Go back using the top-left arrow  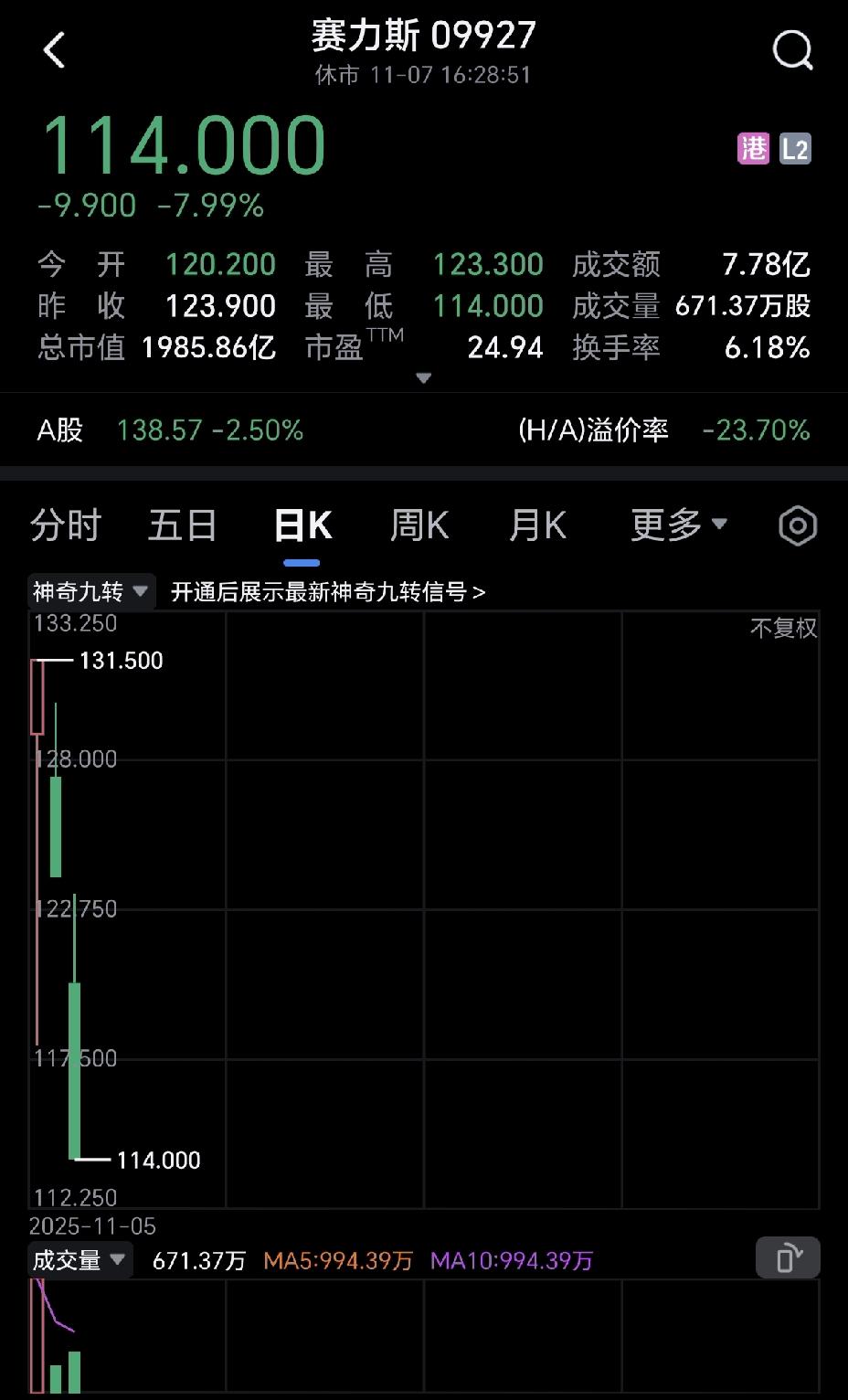pyautogui.click(x=55, y=50)
